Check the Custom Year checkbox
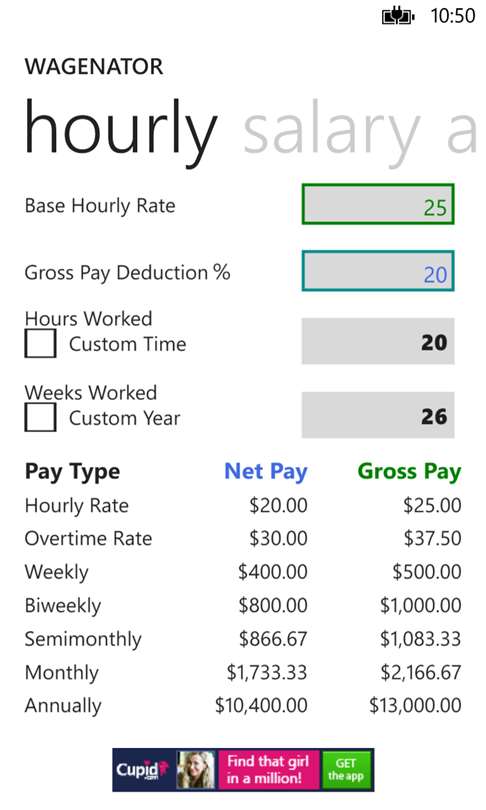The image size is (486, 810). [x=40, y=417]
